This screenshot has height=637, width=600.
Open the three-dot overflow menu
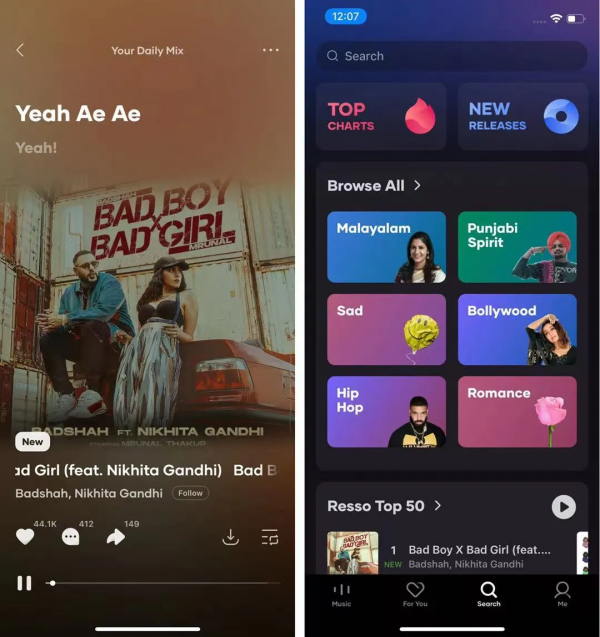(x=270, y=50)
